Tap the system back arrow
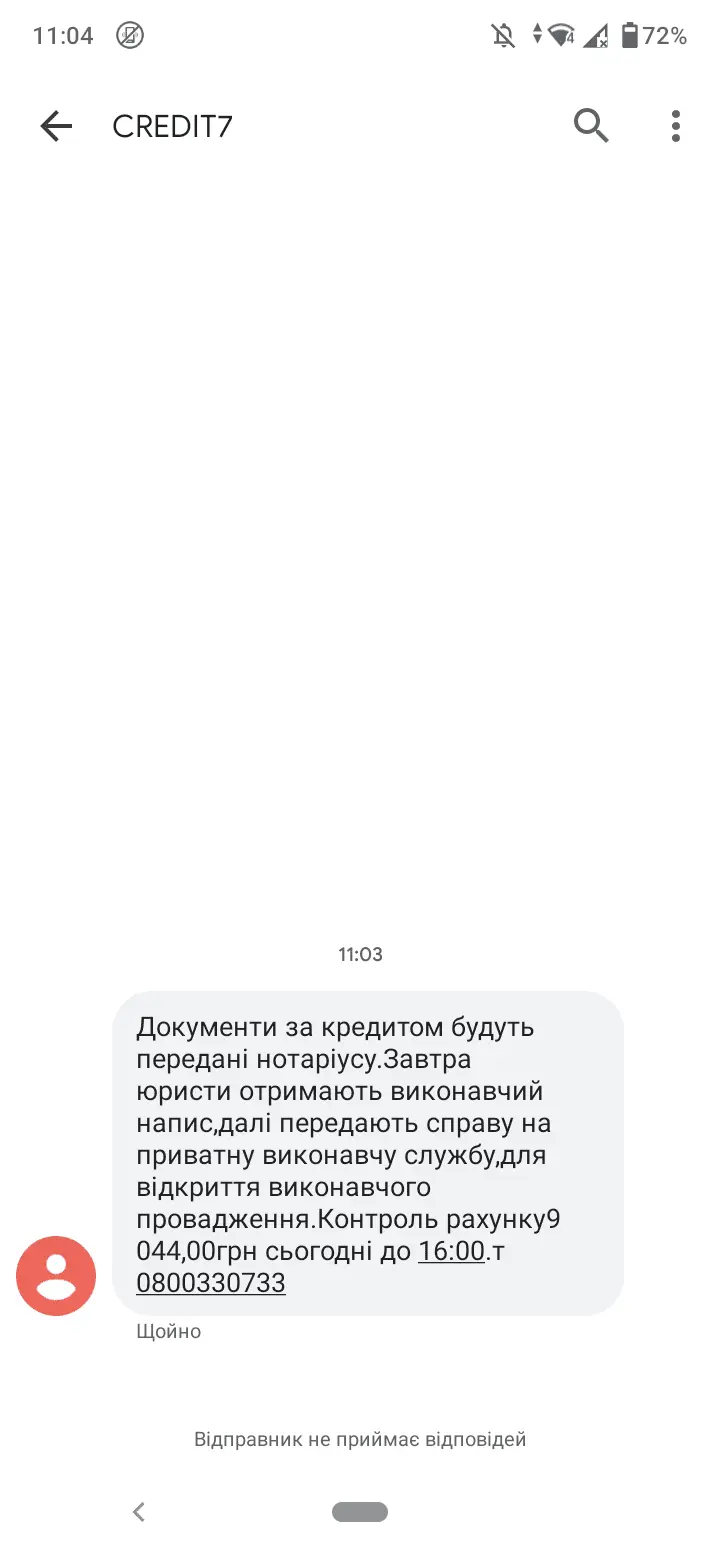720x1560 pixels. pyautogui.click(x=139, y=1512)
